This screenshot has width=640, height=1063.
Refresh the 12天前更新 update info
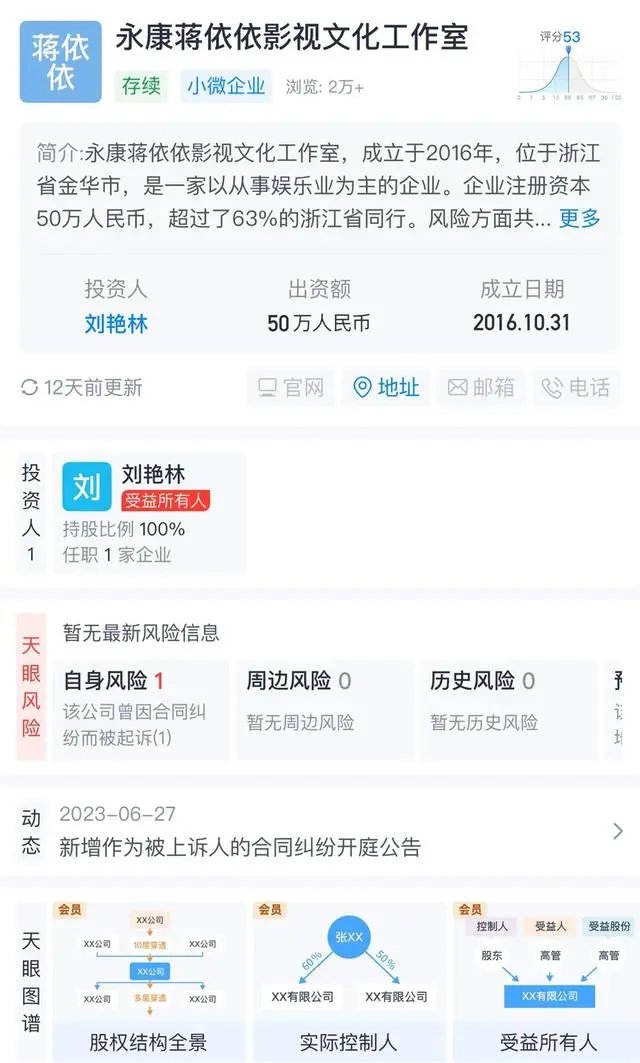[x=82, y=388]
